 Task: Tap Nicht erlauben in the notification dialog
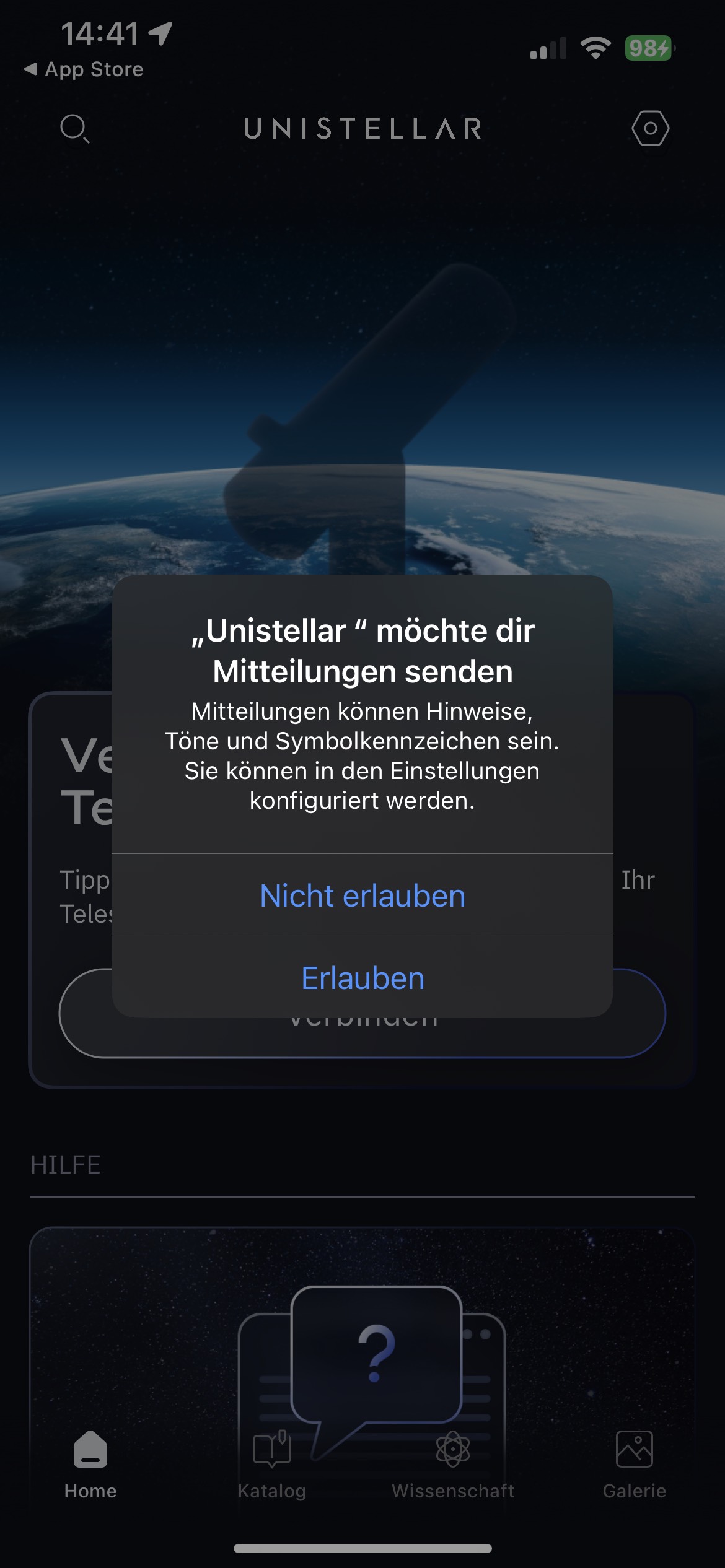[362, 895]
